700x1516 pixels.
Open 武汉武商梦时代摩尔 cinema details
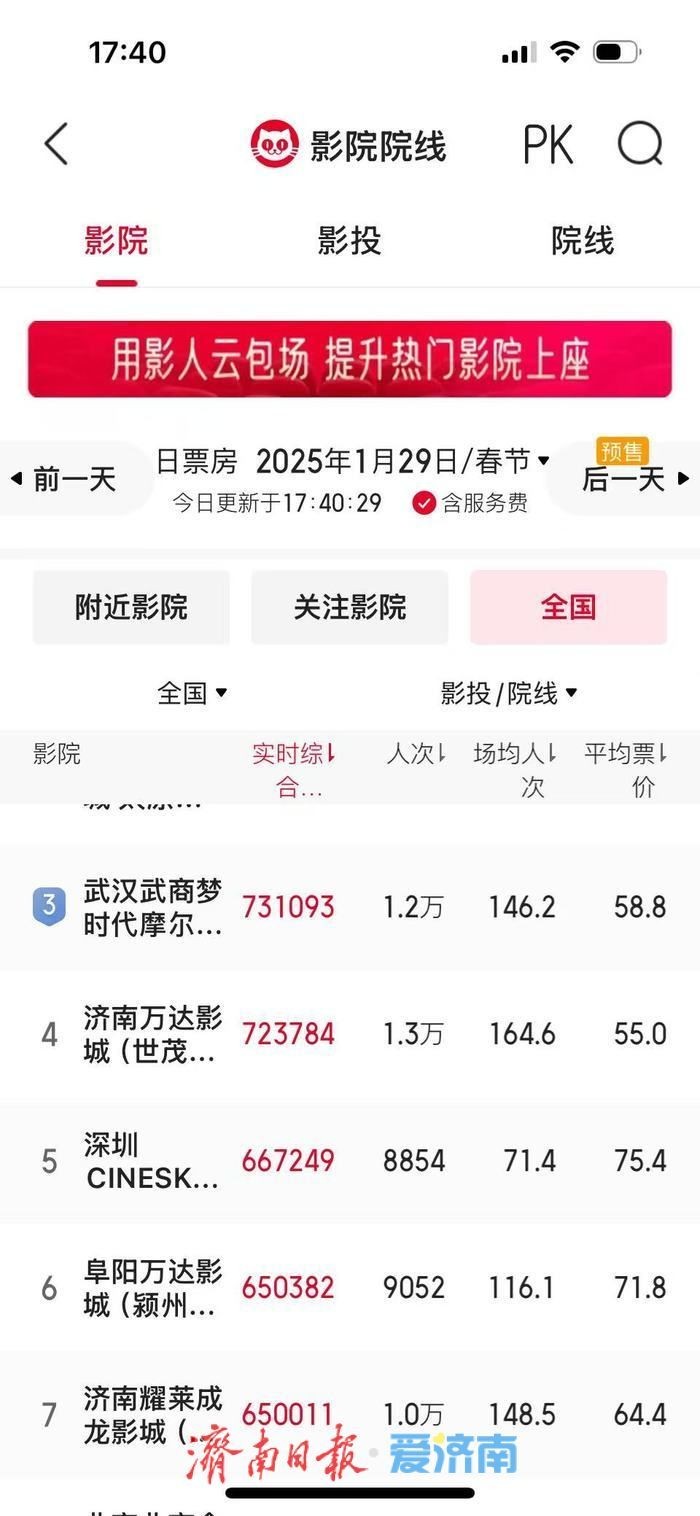pyautogui.click(x=153, y=907)
